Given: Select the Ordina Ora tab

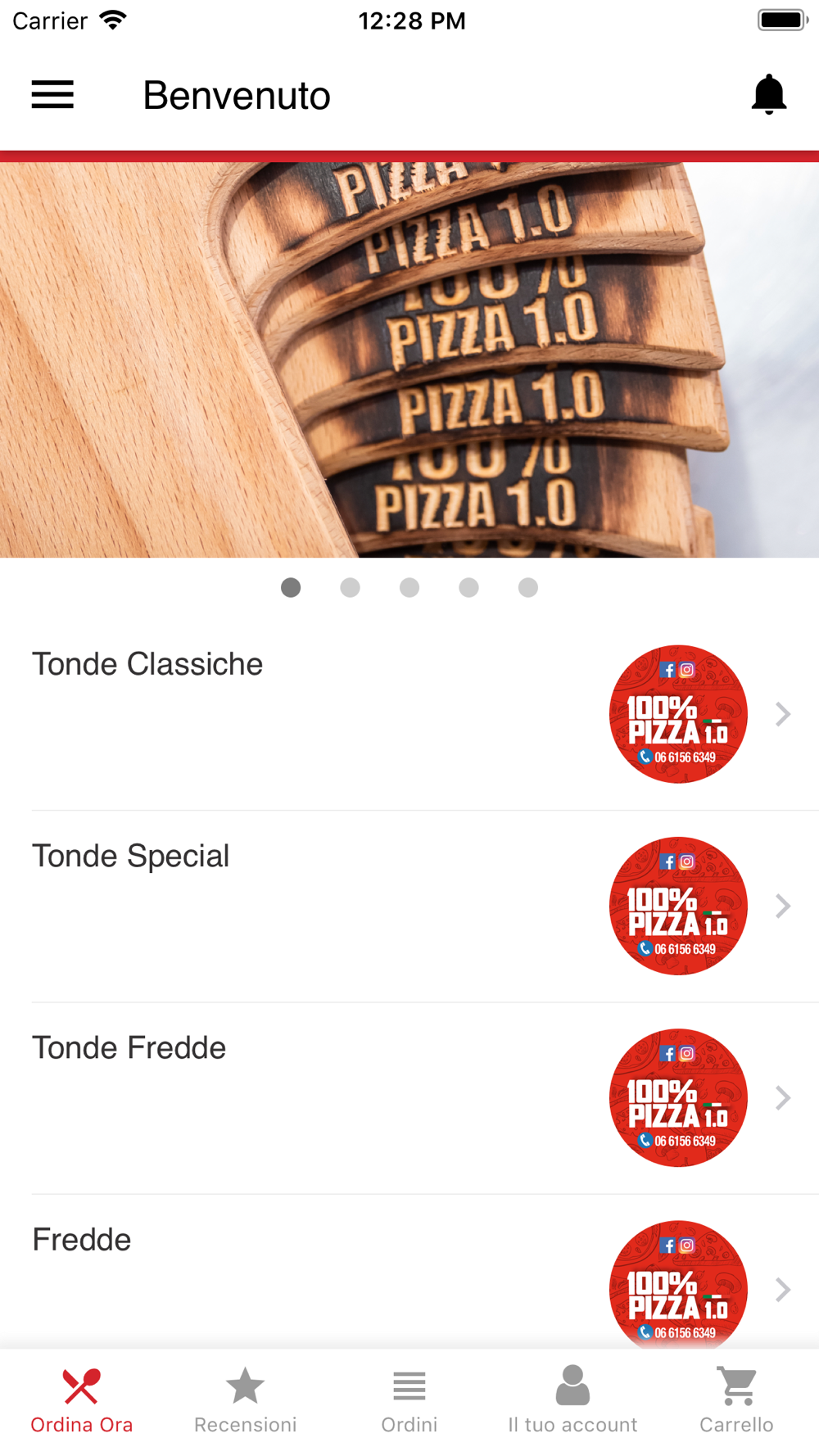Looking at the screenshot, I should (x=82, y=1401).
